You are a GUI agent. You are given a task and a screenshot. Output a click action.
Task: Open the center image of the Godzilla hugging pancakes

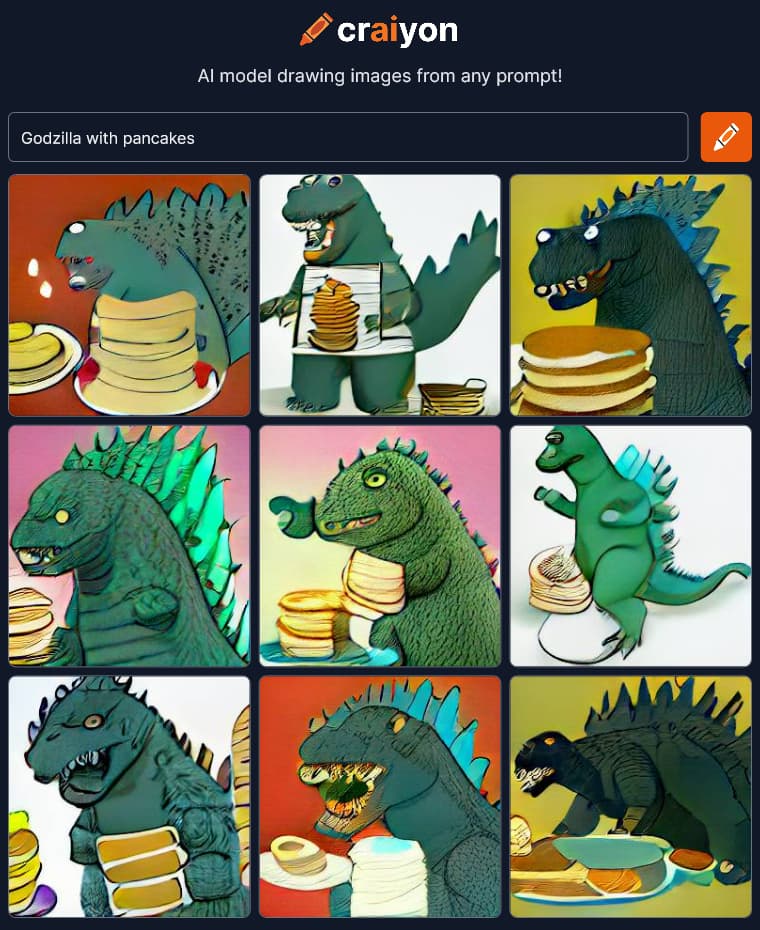point(380,546)
